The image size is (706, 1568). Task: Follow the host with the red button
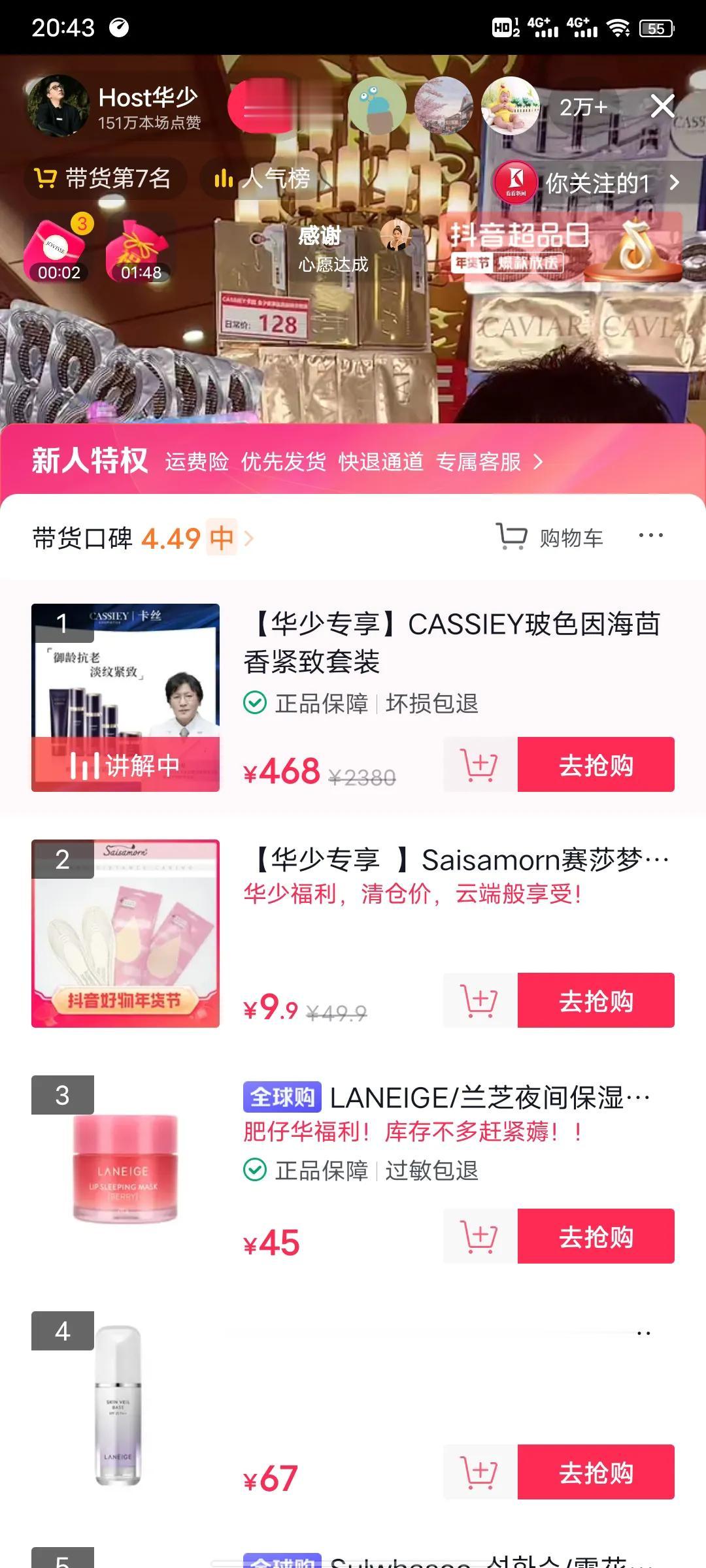pos(268,106)
